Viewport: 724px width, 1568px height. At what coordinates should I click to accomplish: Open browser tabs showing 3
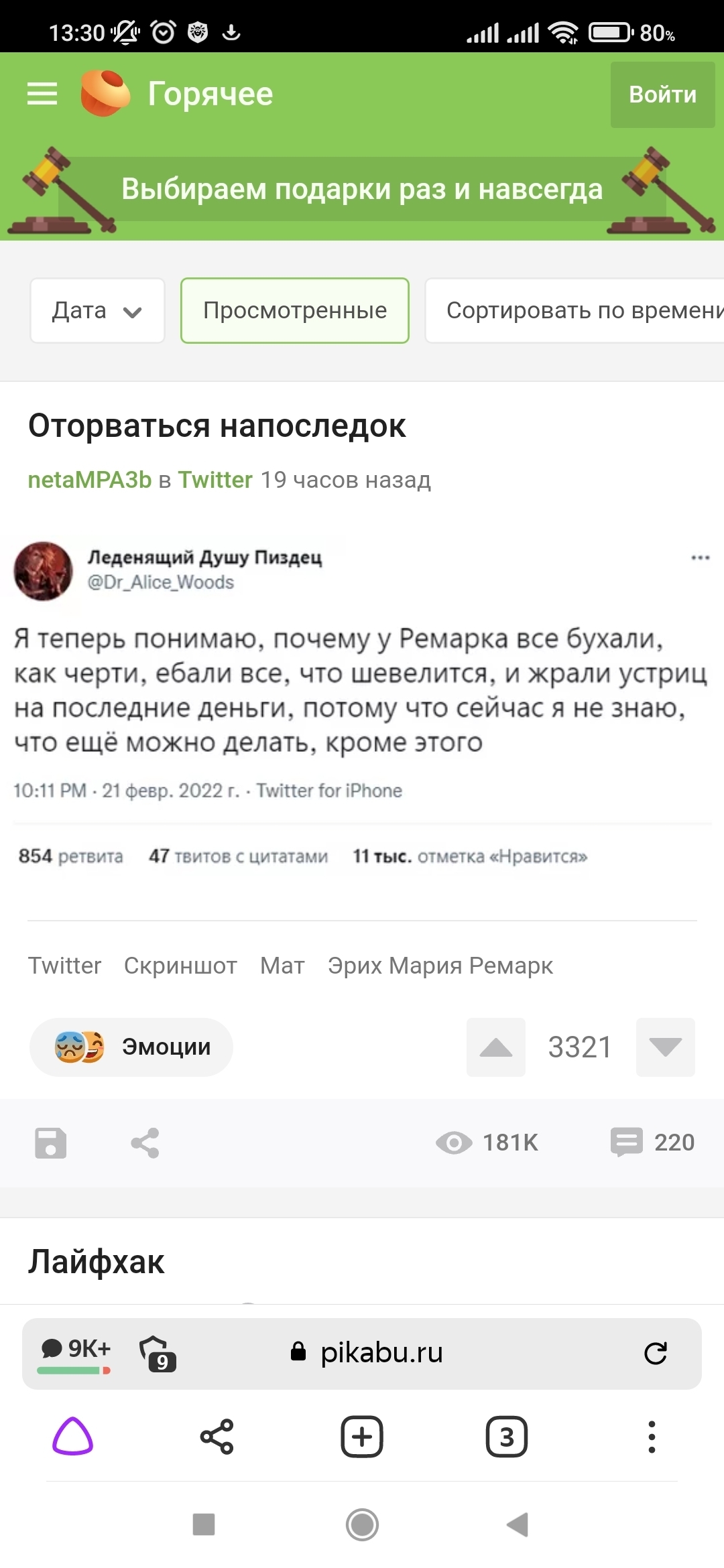(x=506, y=1437)
